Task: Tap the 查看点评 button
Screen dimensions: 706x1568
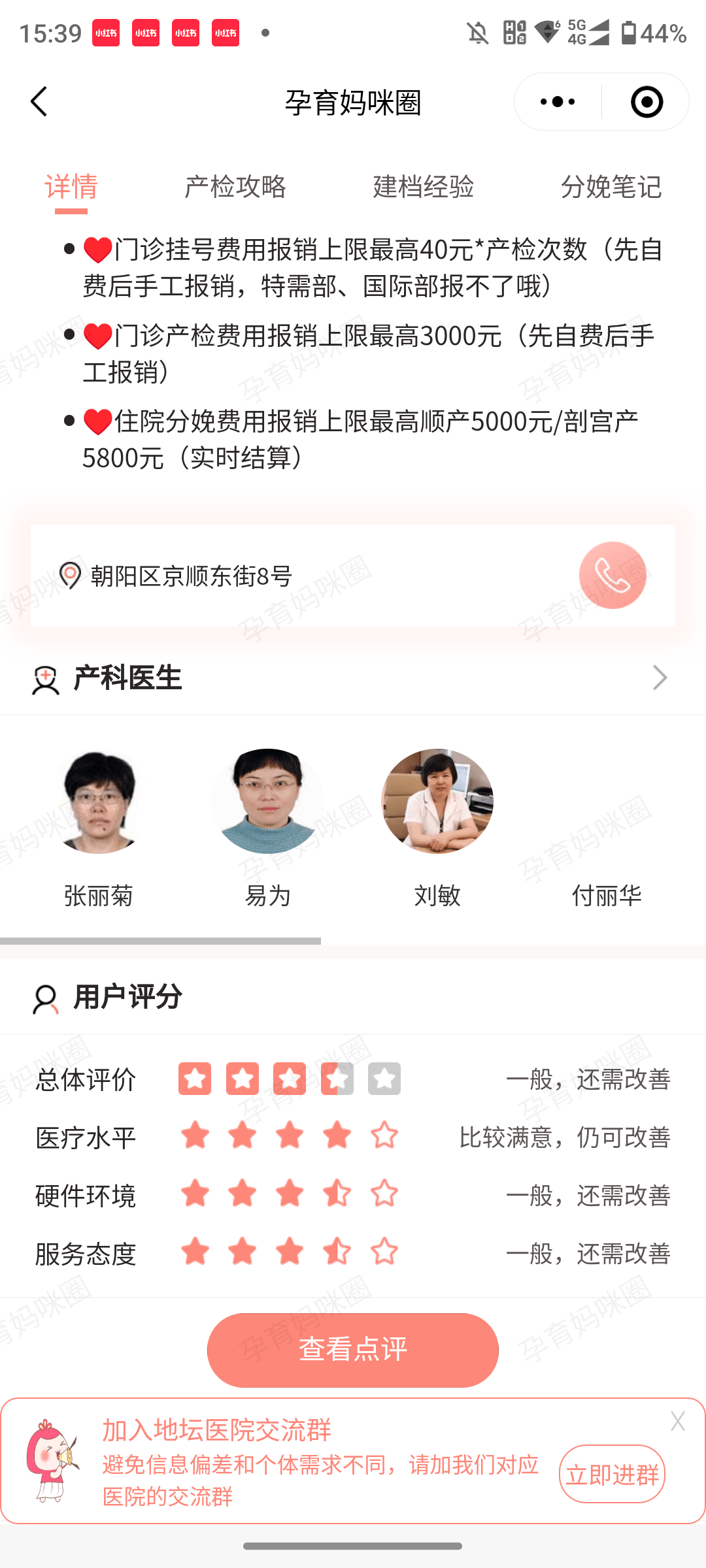Action: (353, 1350)
